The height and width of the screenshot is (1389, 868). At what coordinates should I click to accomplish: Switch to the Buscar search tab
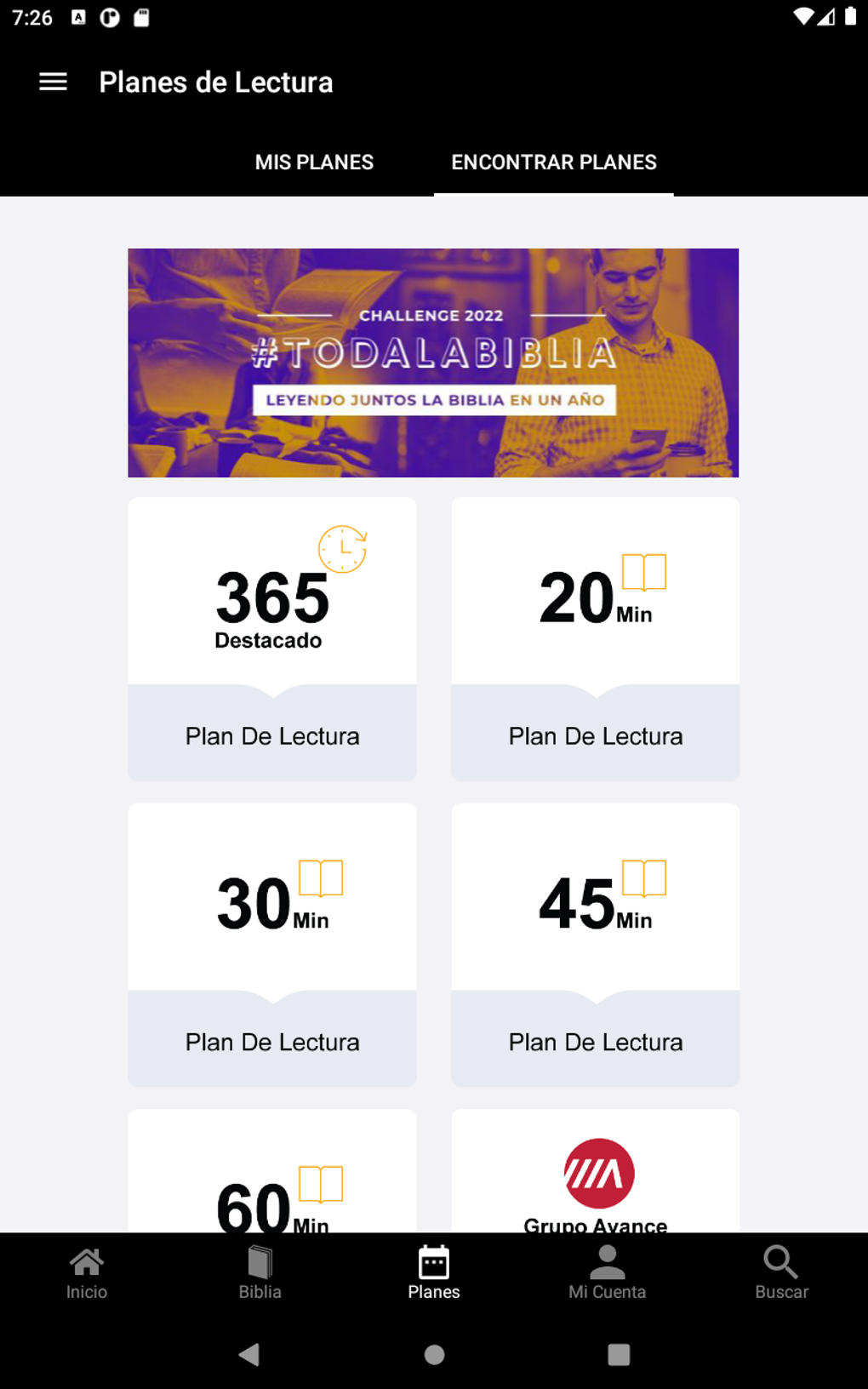pyautogui.click(x=781, y=1273)
